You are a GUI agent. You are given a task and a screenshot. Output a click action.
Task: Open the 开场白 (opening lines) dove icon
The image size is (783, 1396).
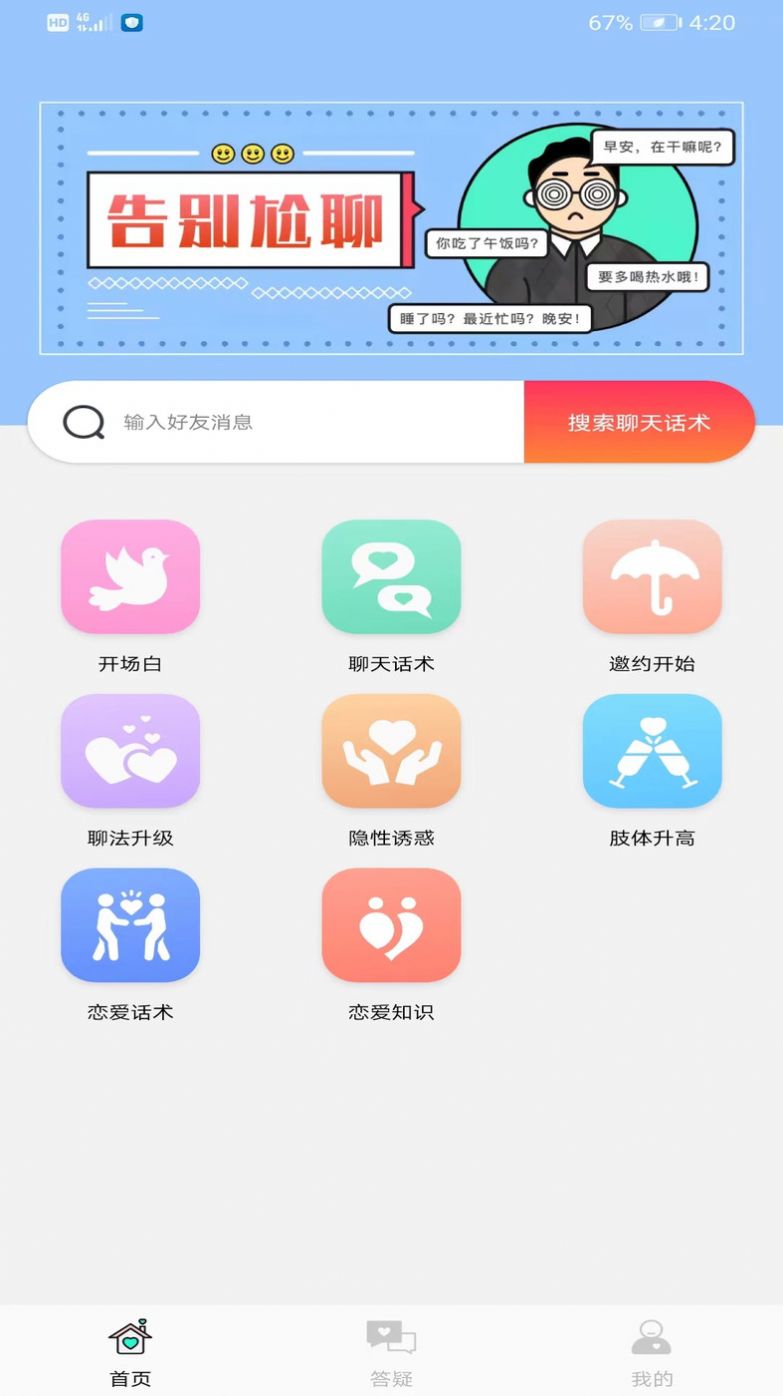point(130,577)
